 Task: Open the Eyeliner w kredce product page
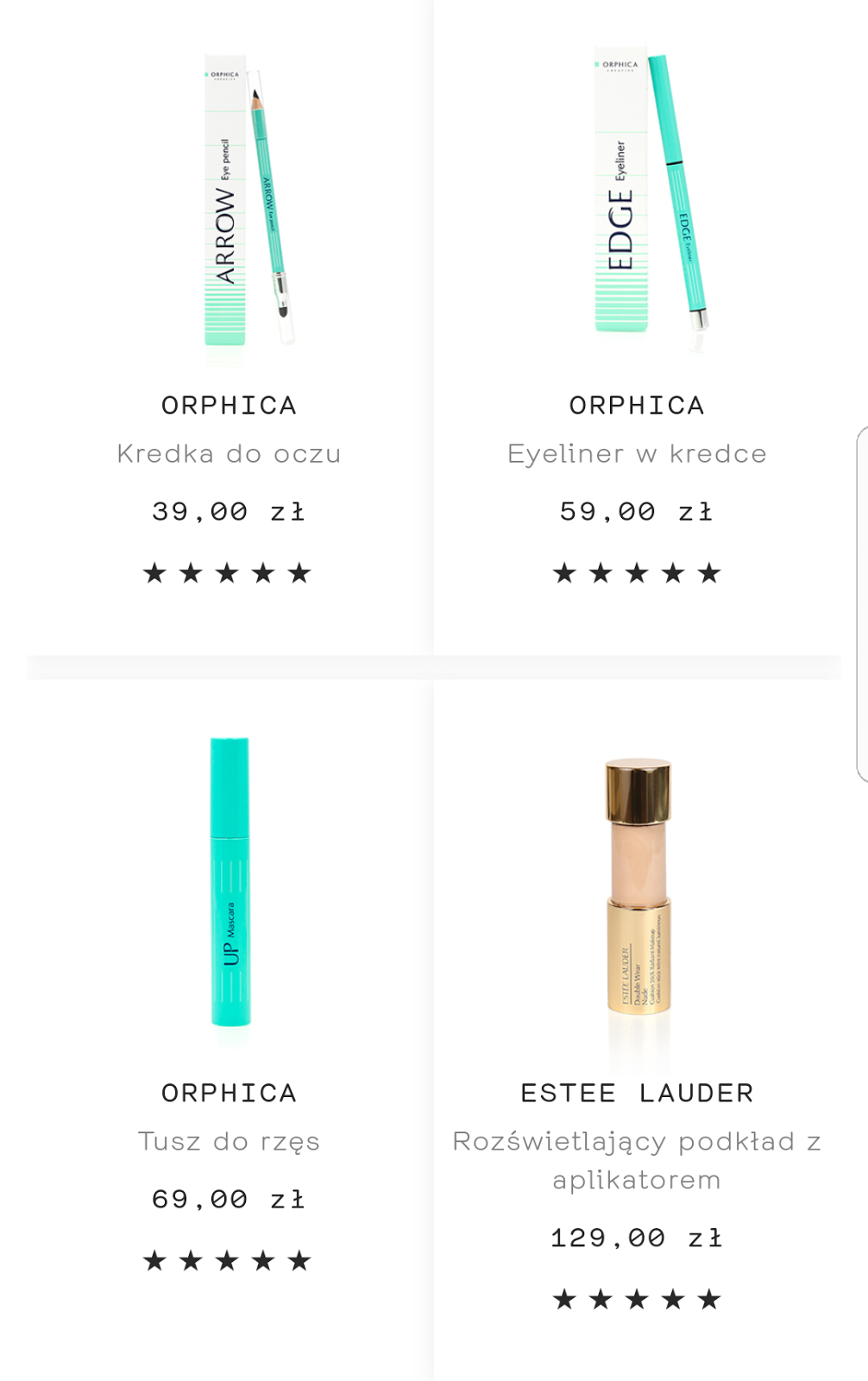pos(637,452)
